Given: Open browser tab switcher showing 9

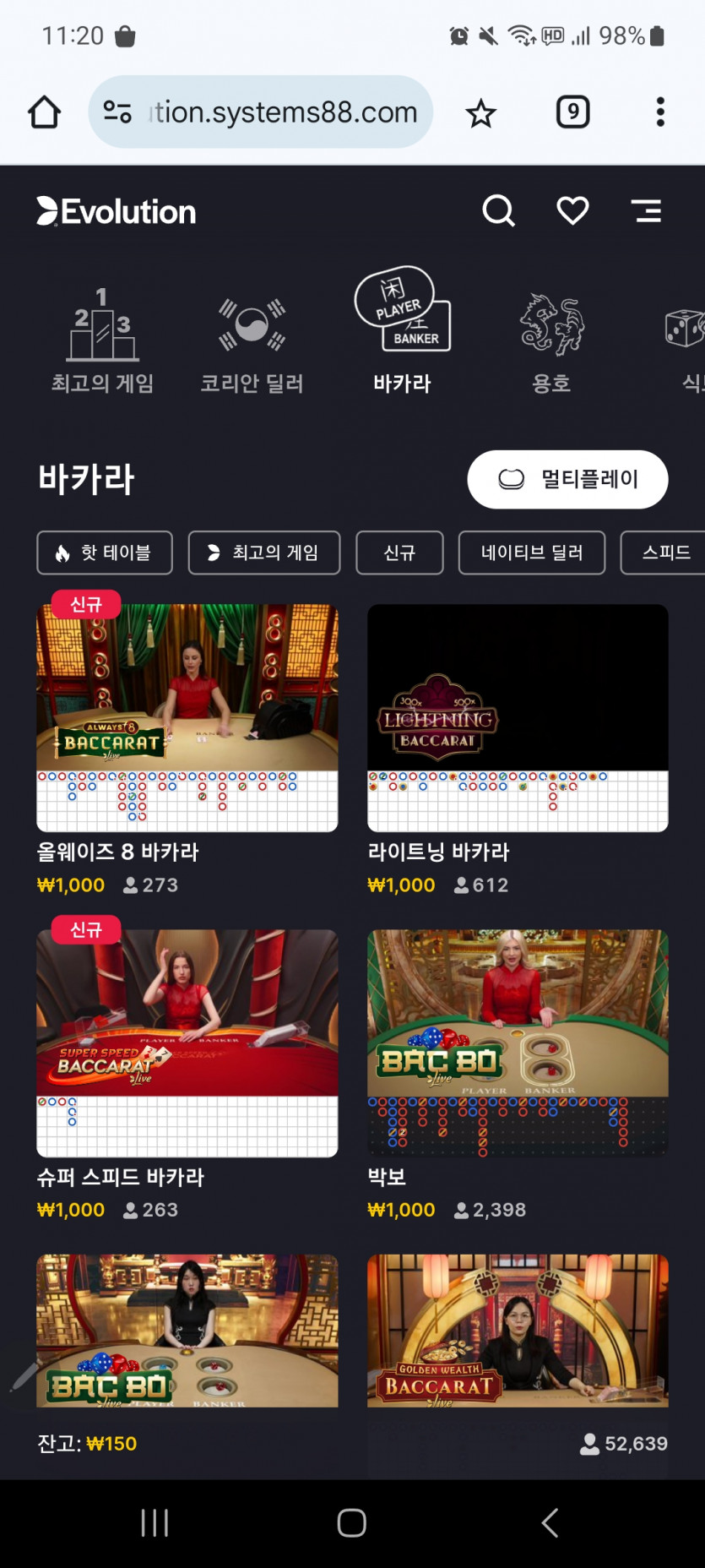Looking at the screenshot, I should coord(572,112).
